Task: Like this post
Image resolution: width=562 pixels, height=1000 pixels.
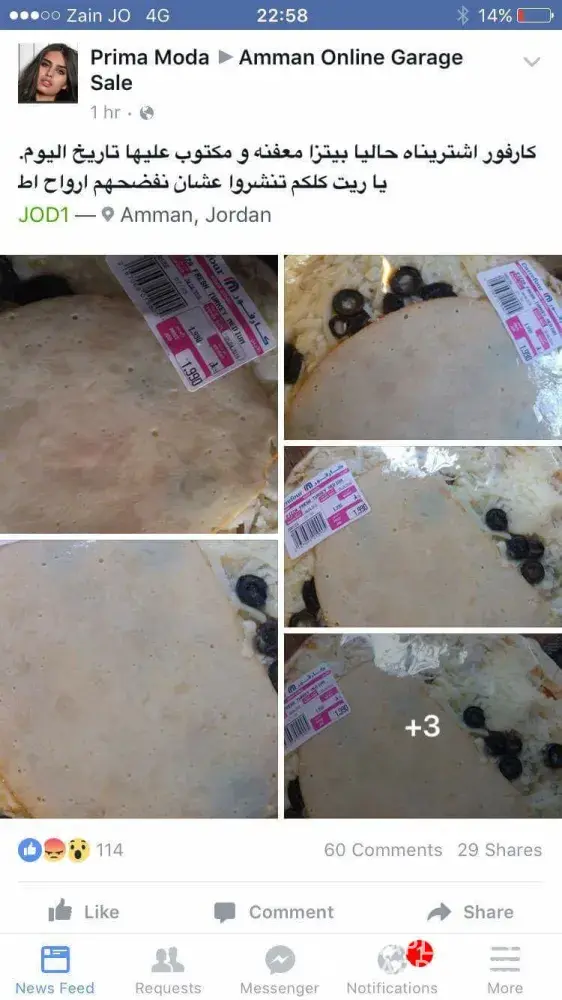Action: click(84, 912)
